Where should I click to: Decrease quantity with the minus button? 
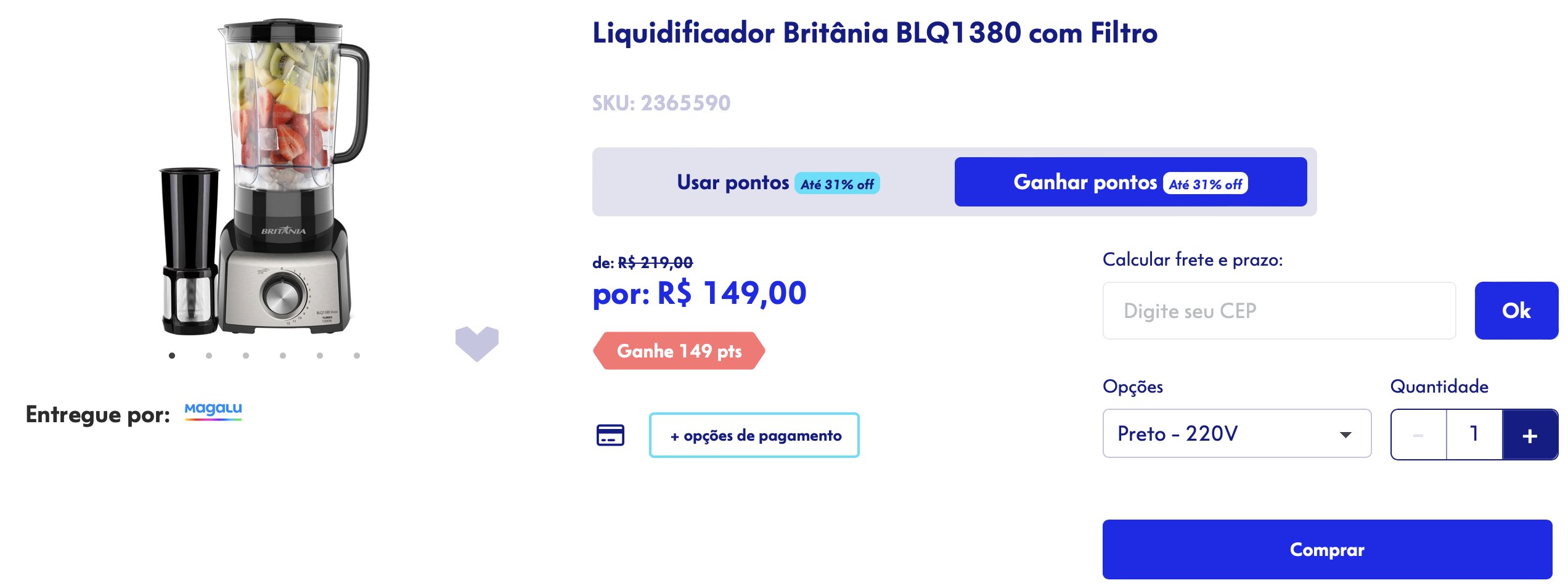click(1418, 435)
